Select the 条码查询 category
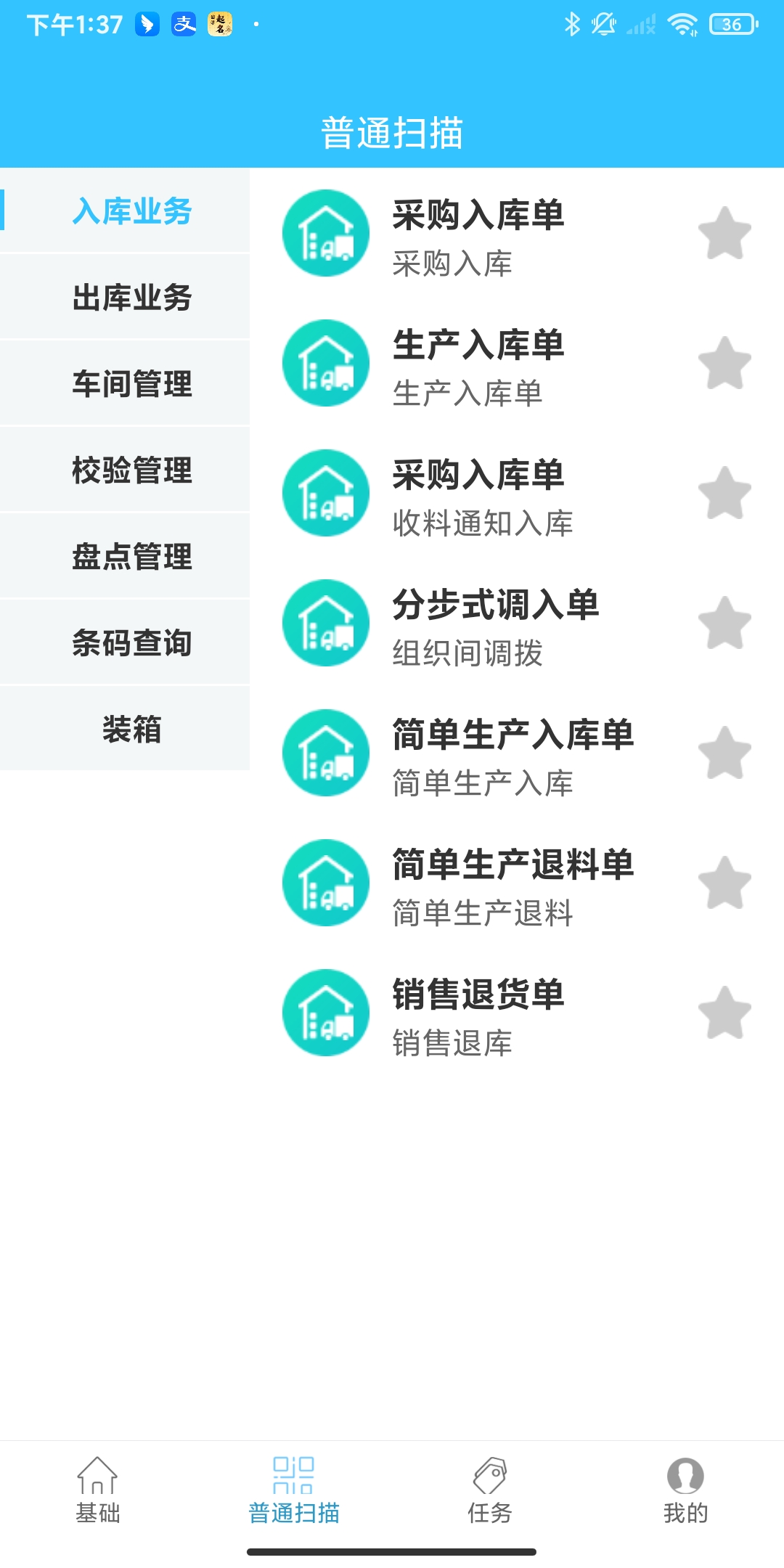 tap(125, 643)
